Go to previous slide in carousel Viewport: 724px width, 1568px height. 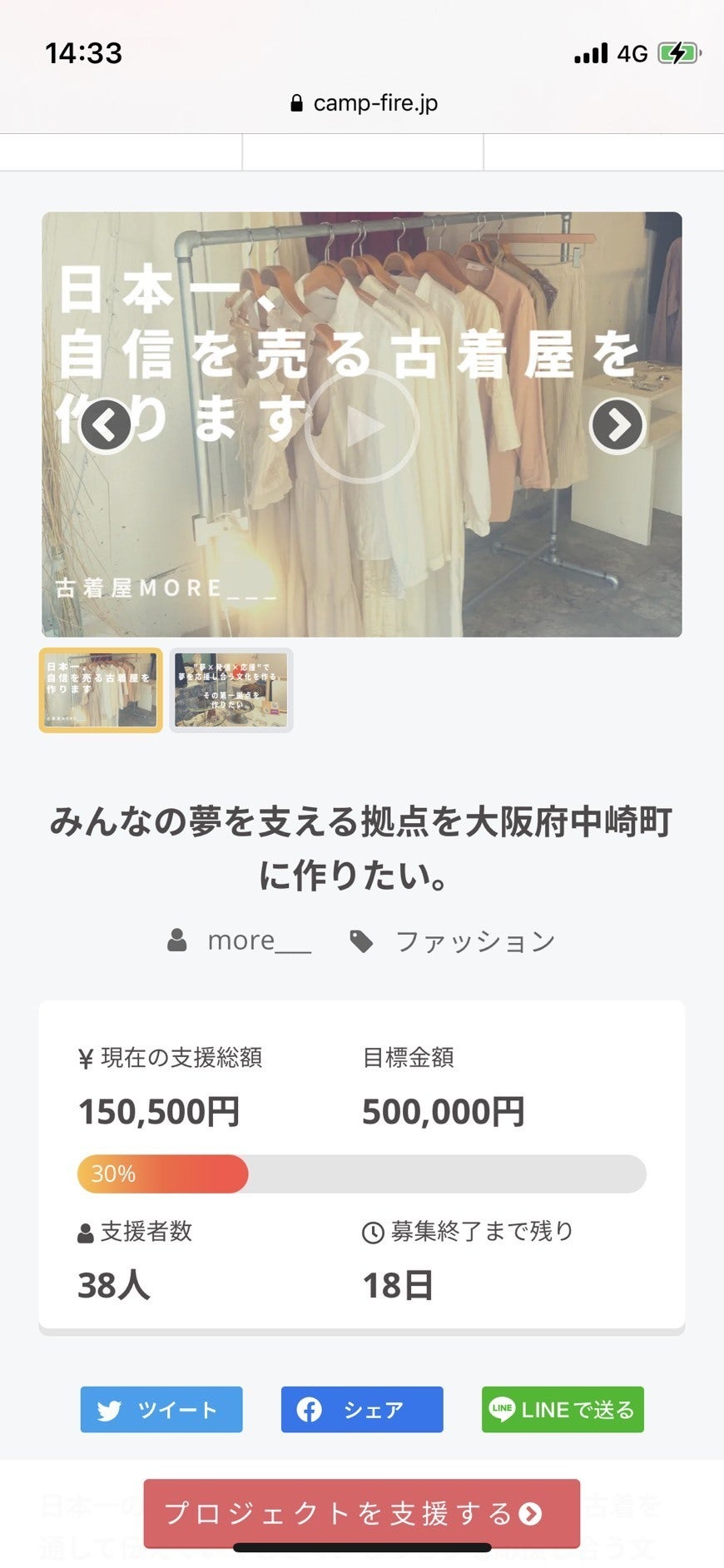tap(106, 425)
